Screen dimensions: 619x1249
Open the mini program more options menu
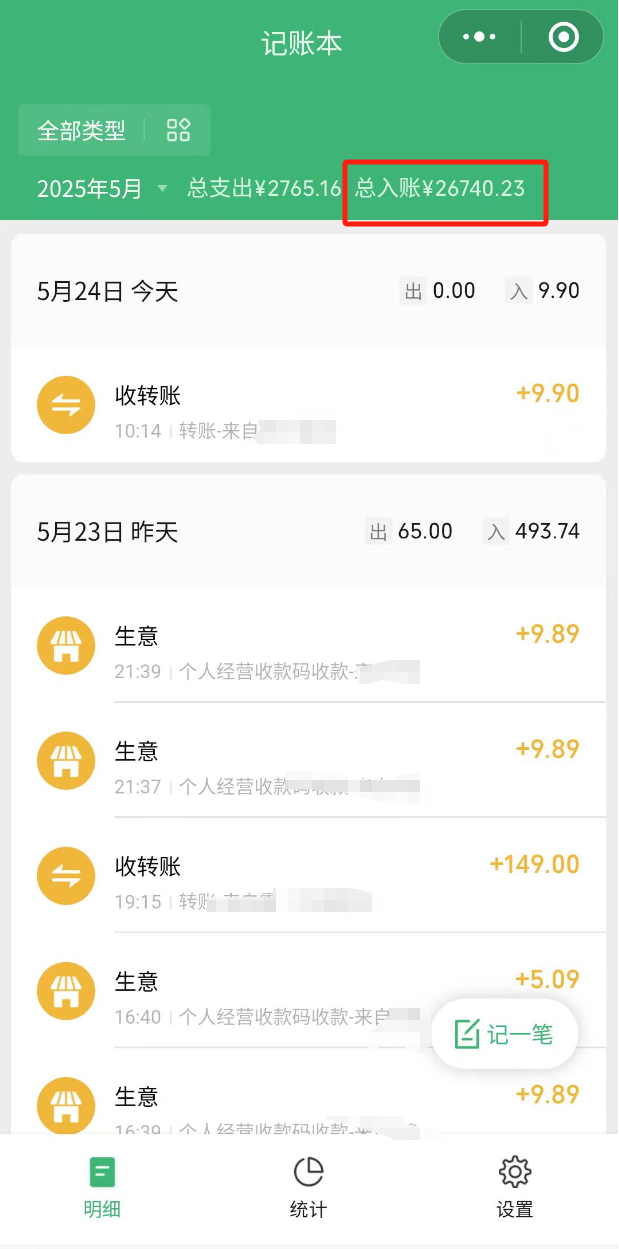(x=480, y=38)
